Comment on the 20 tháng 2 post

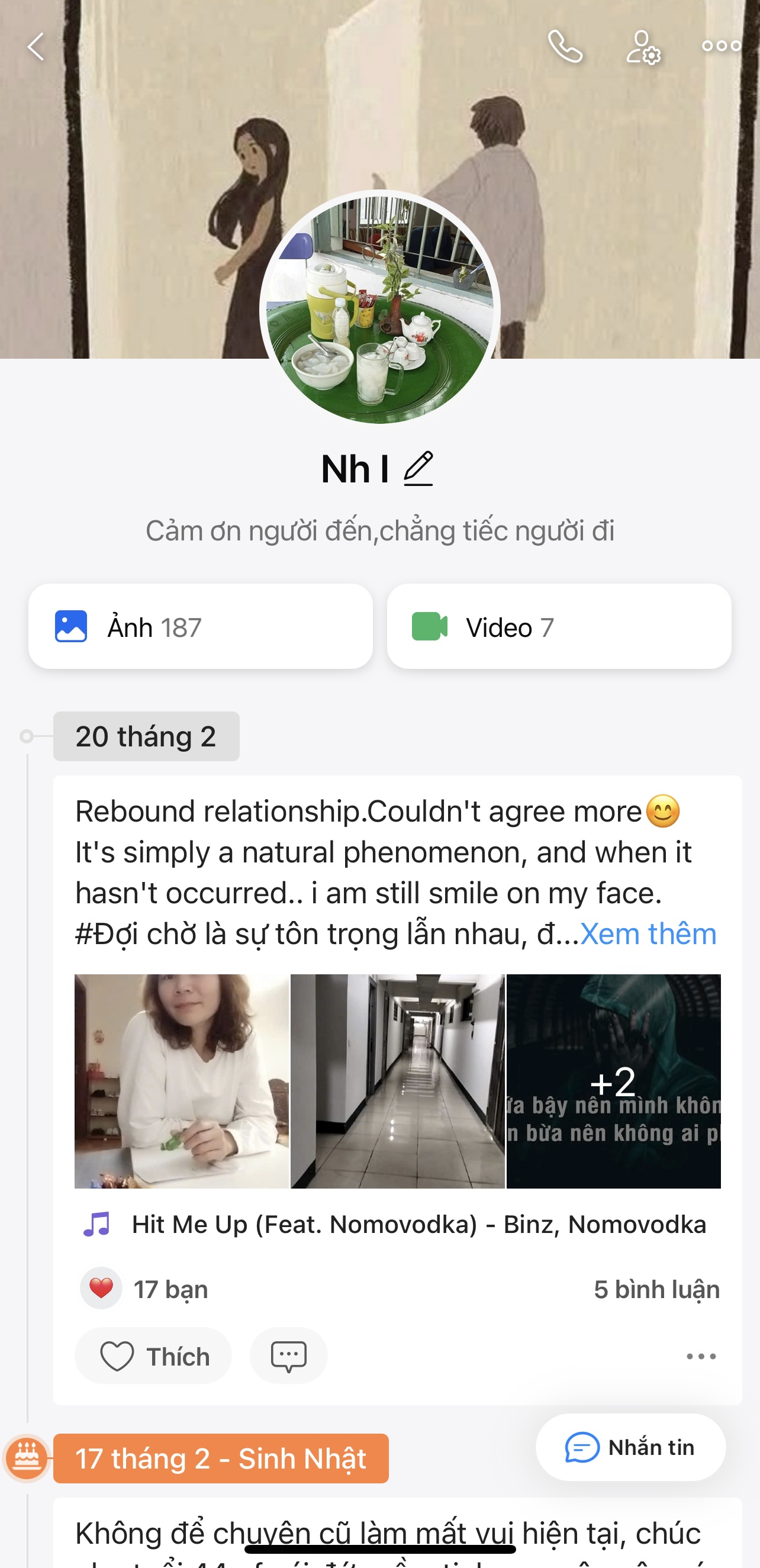(288, 1356)
